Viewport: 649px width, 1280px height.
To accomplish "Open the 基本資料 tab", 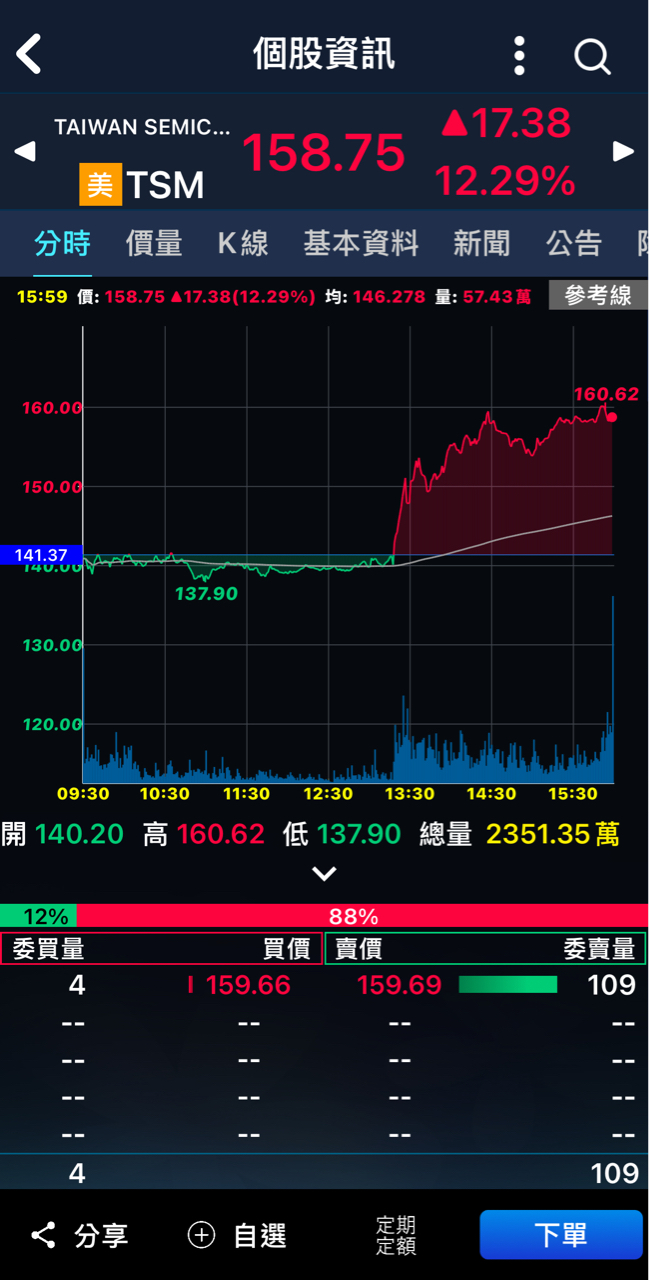I will tap(361, 243).
